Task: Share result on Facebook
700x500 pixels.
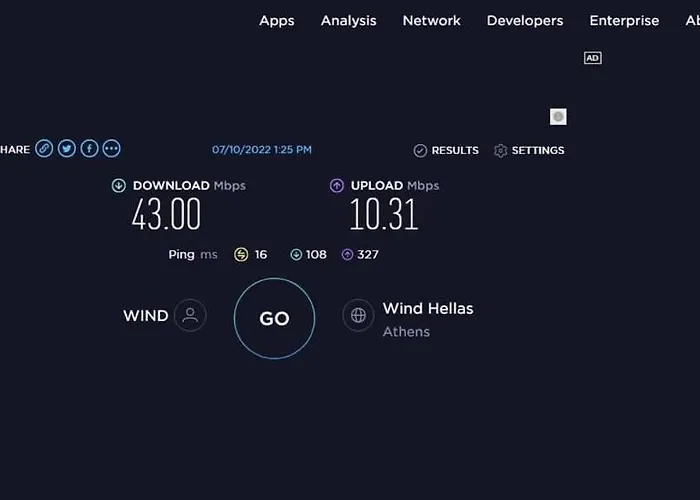Action: point(89,149)
